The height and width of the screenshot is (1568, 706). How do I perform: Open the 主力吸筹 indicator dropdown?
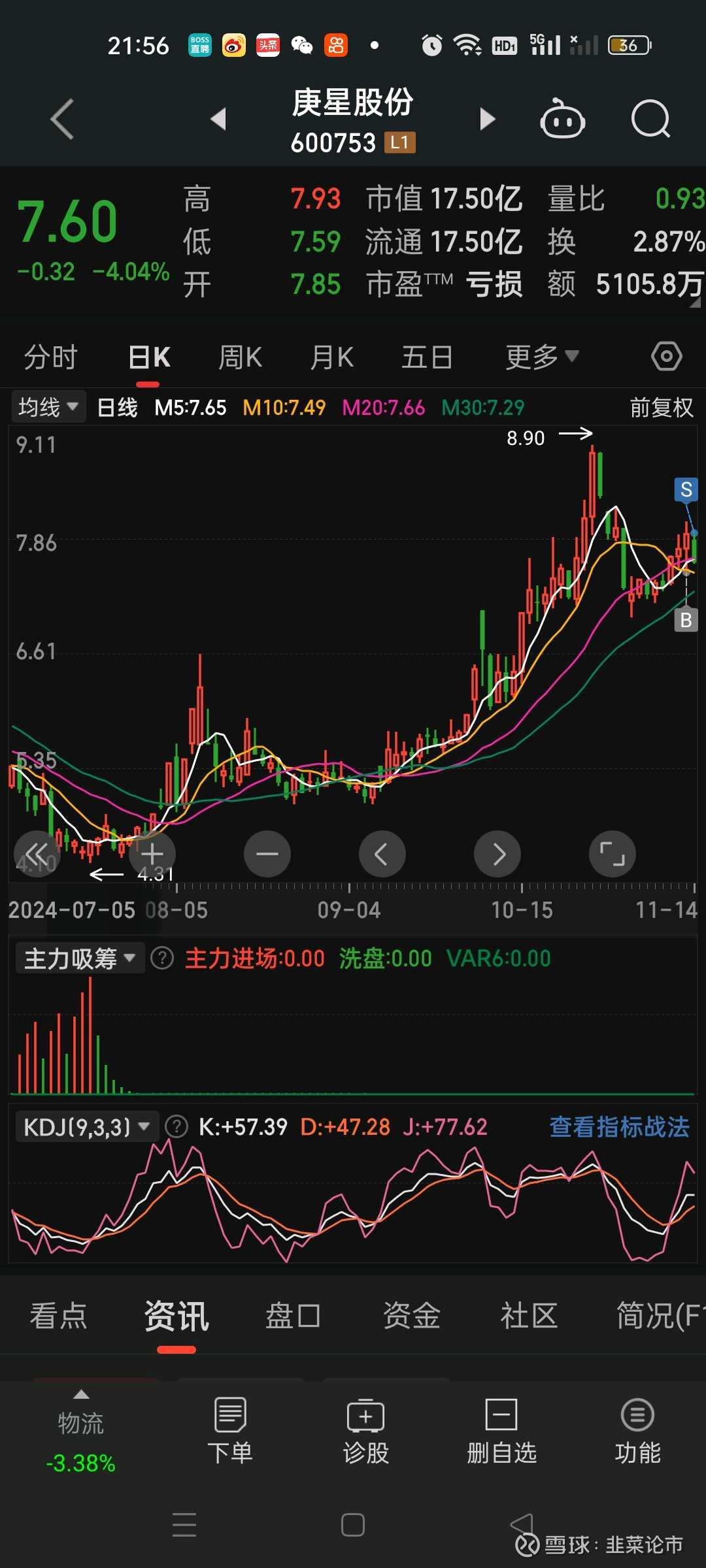click(78, 958)
